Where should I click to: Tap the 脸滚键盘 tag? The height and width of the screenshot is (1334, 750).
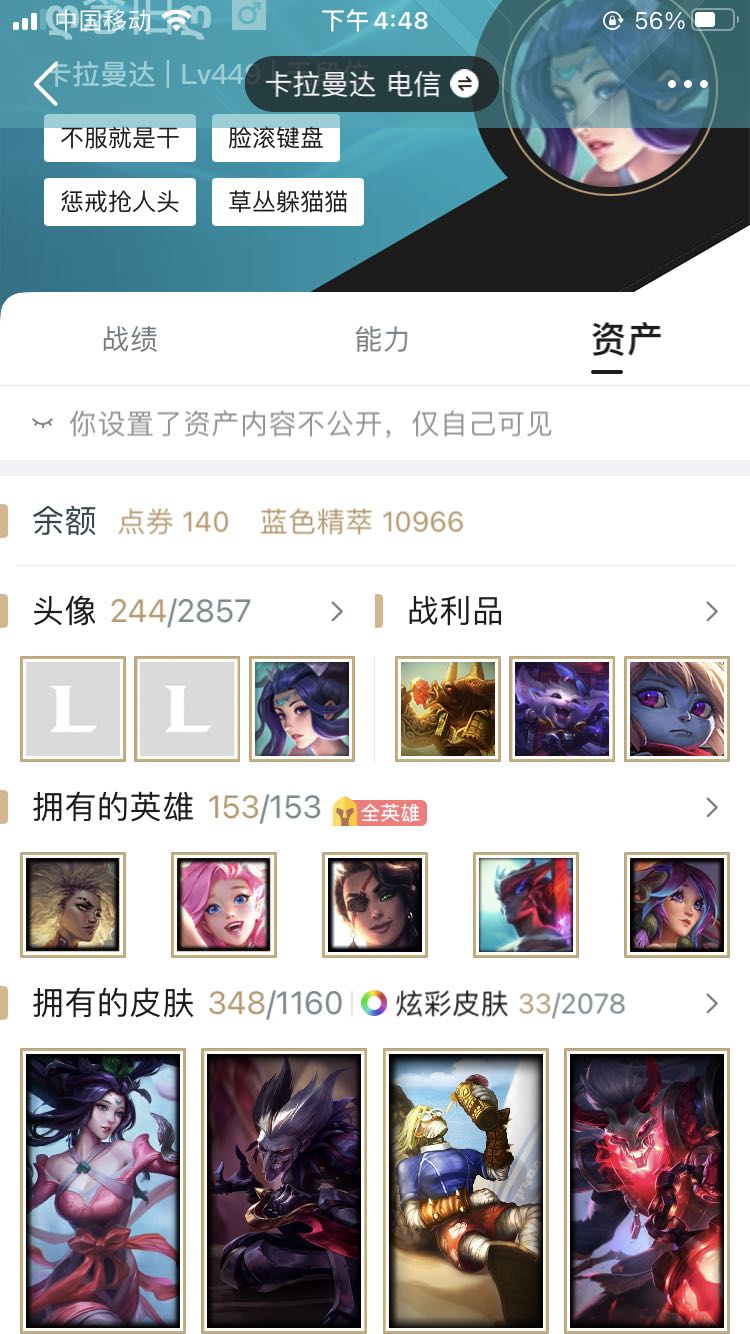(x=276, y=138)
